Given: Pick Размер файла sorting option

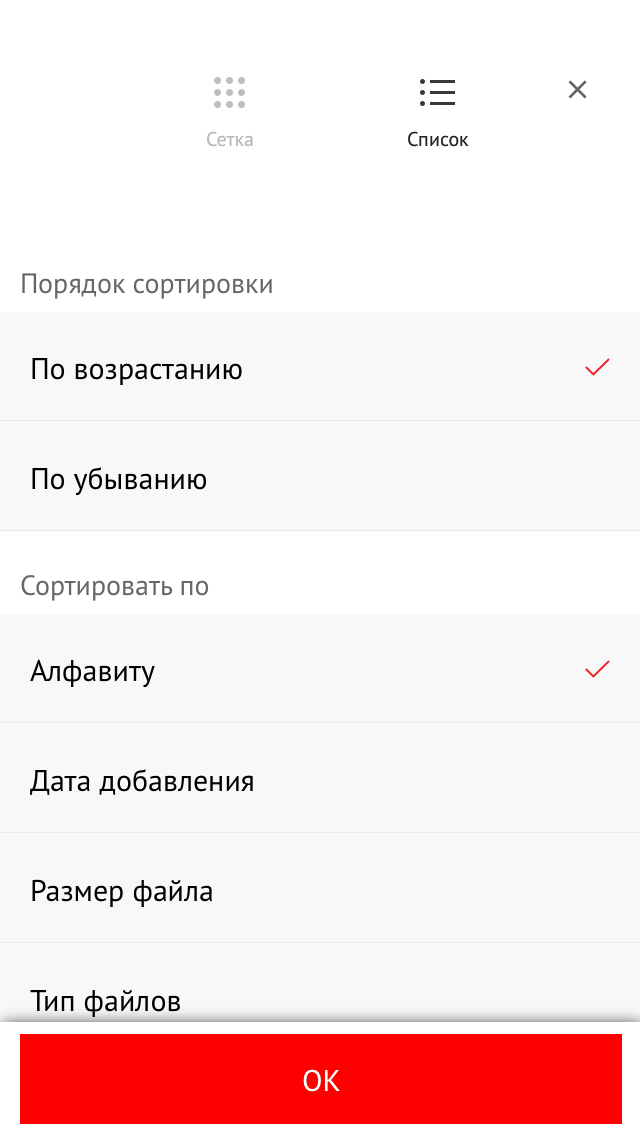Looking at the screenshot, I should pos(320,888).
